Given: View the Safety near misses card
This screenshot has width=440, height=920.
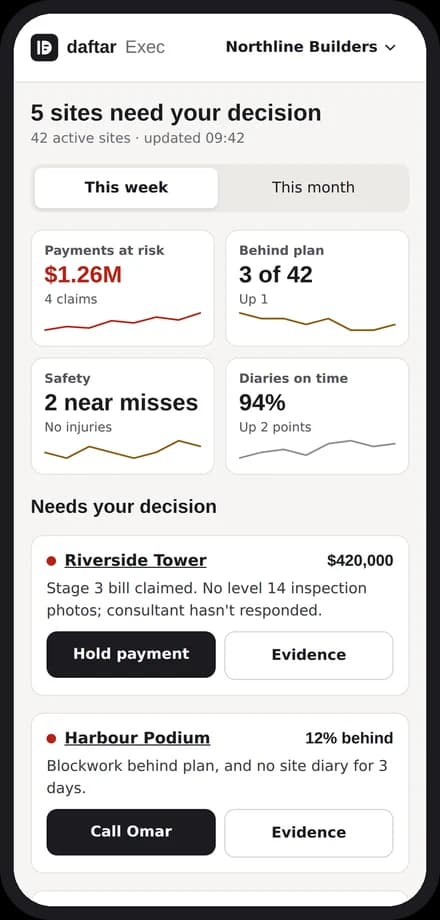Looking at the screenshot, I should tap(123, 416).
